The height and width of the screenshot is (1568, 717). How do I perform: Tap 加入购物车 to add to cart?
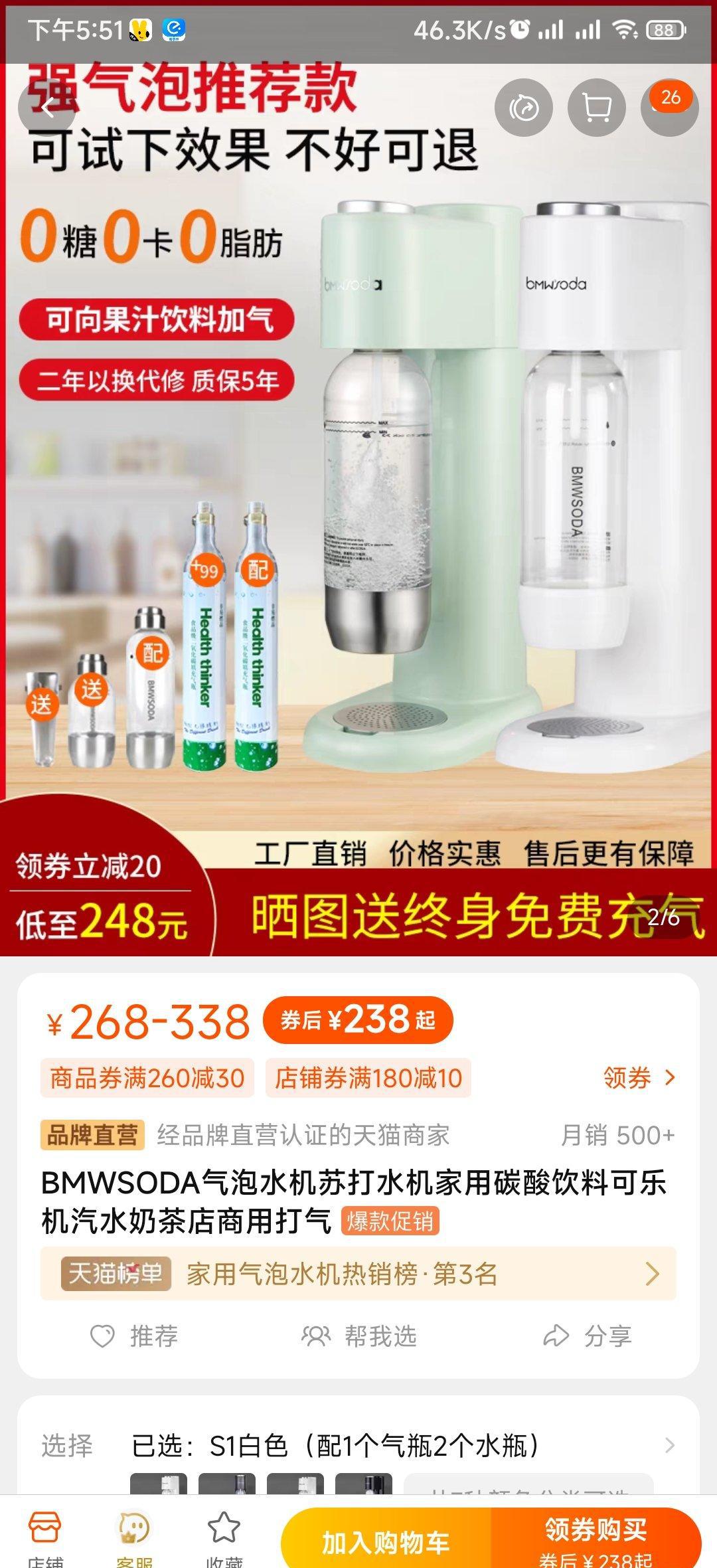(x=386, y=1542)
